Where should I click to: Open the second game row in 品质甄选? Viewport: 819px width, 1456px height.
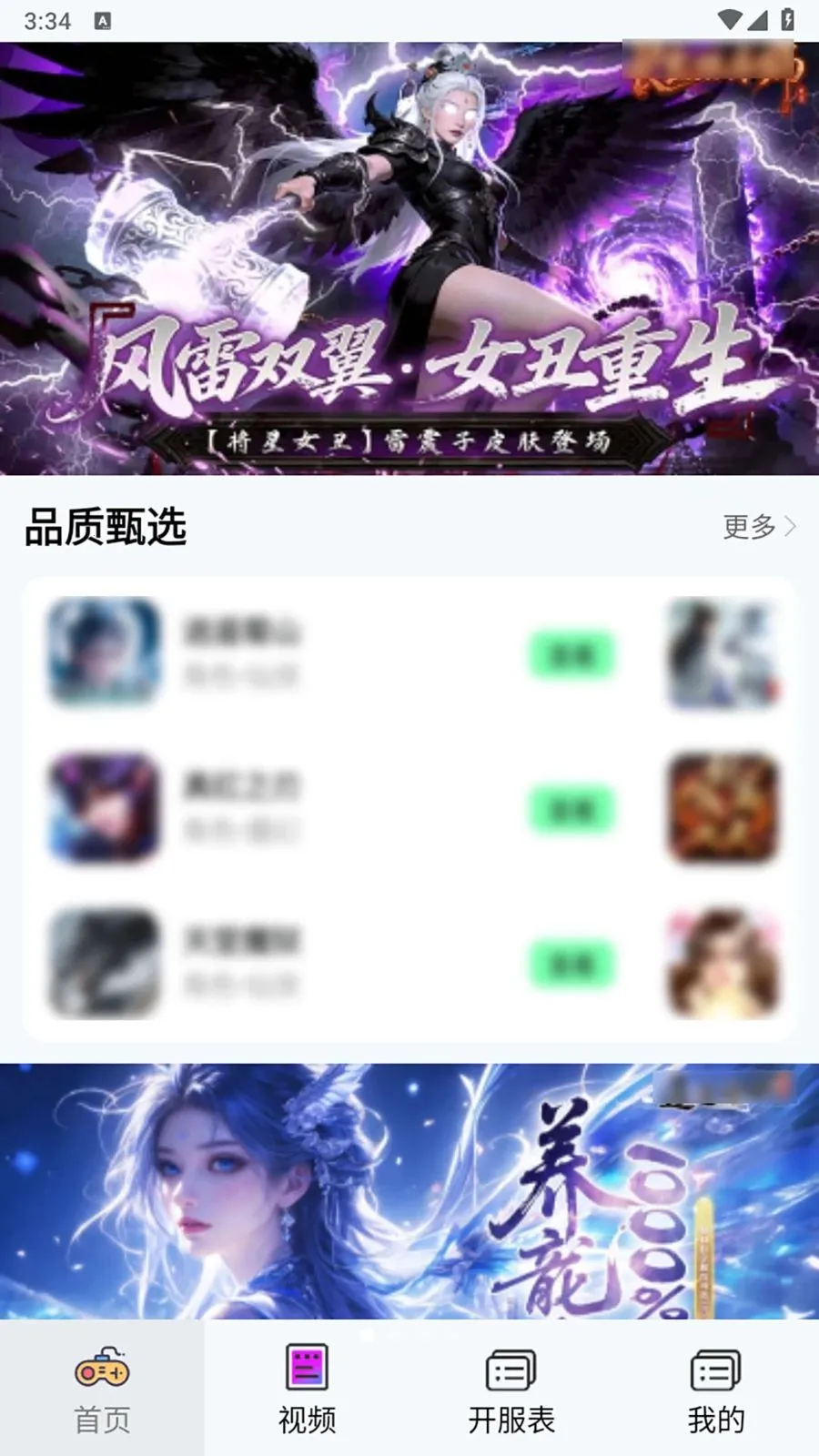[242, 806]
